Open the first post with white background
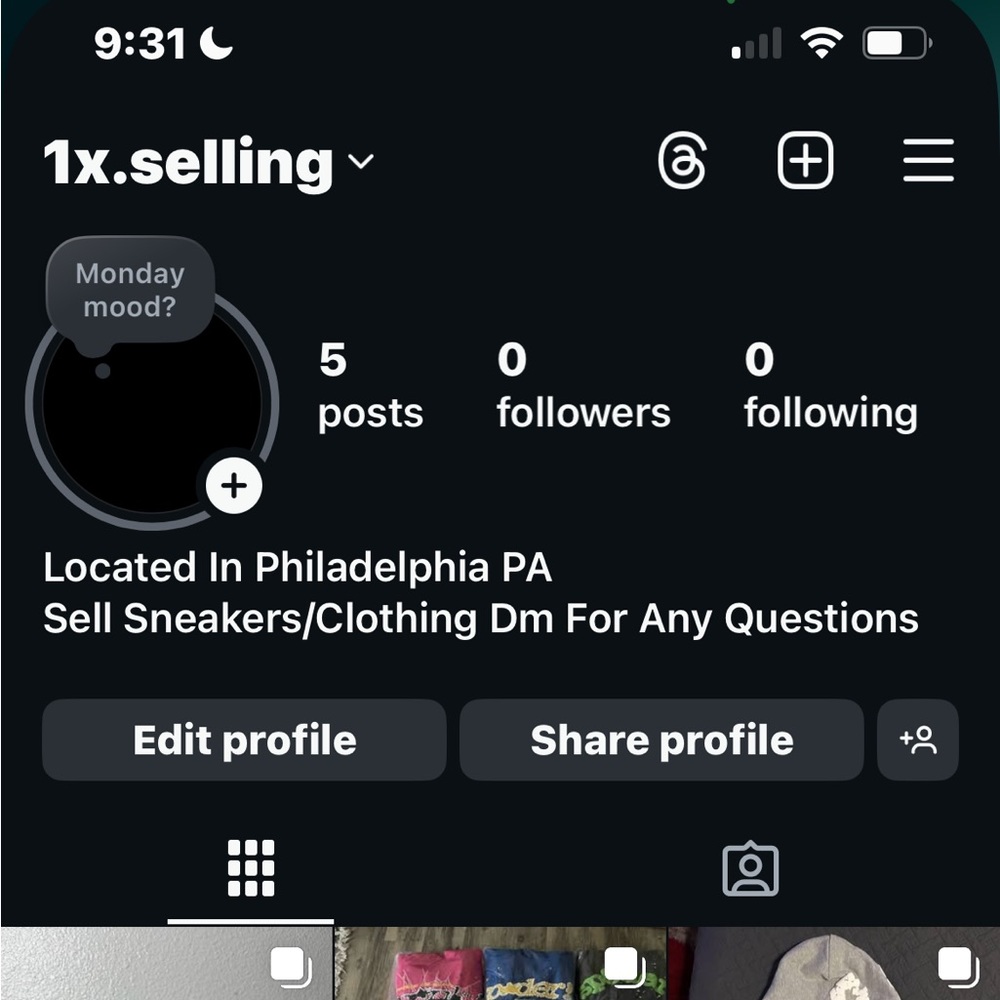Screen dimensions: 1000x1000 [166, 965]
